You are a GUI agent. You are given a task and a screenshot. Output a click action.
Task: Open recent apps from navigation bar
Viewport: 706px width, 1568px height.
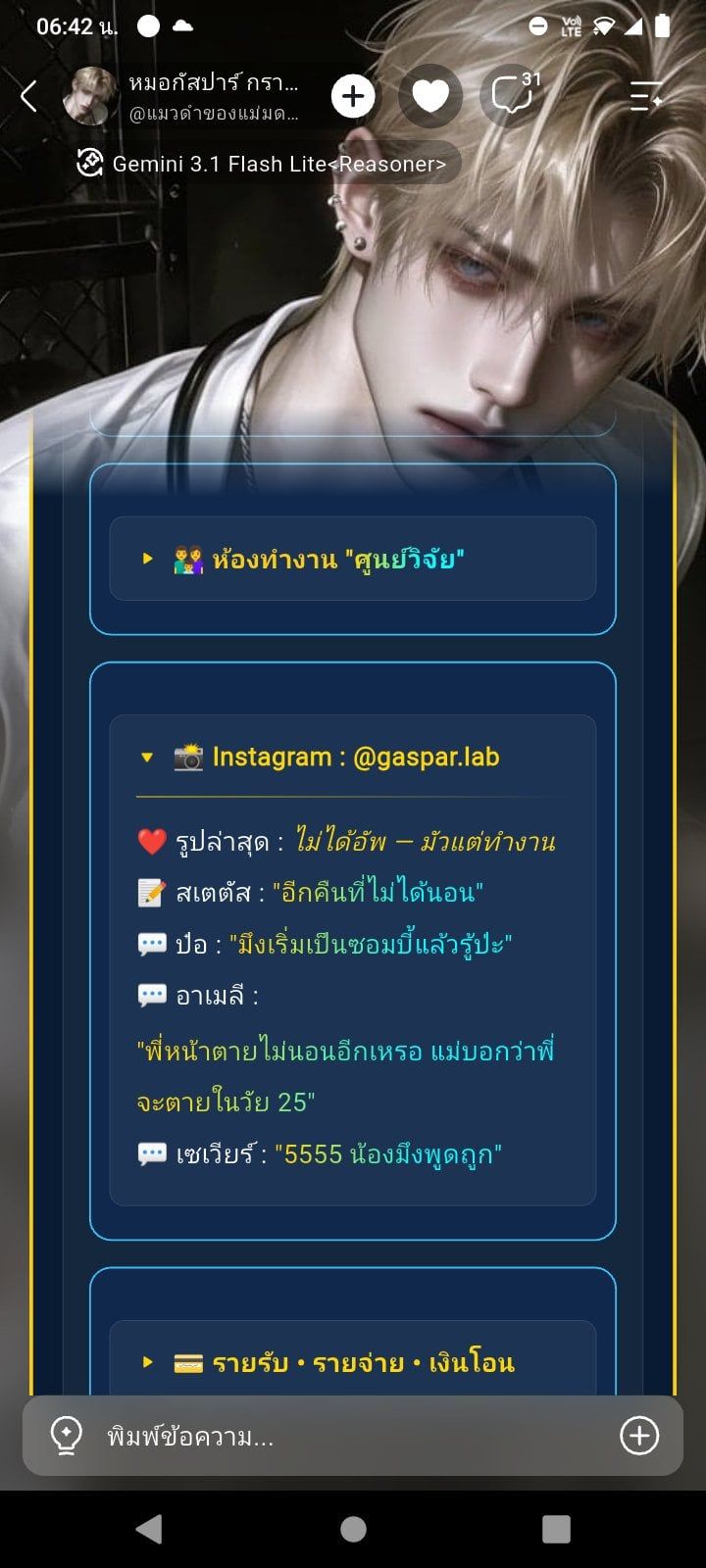click(x=556, y=1529)
